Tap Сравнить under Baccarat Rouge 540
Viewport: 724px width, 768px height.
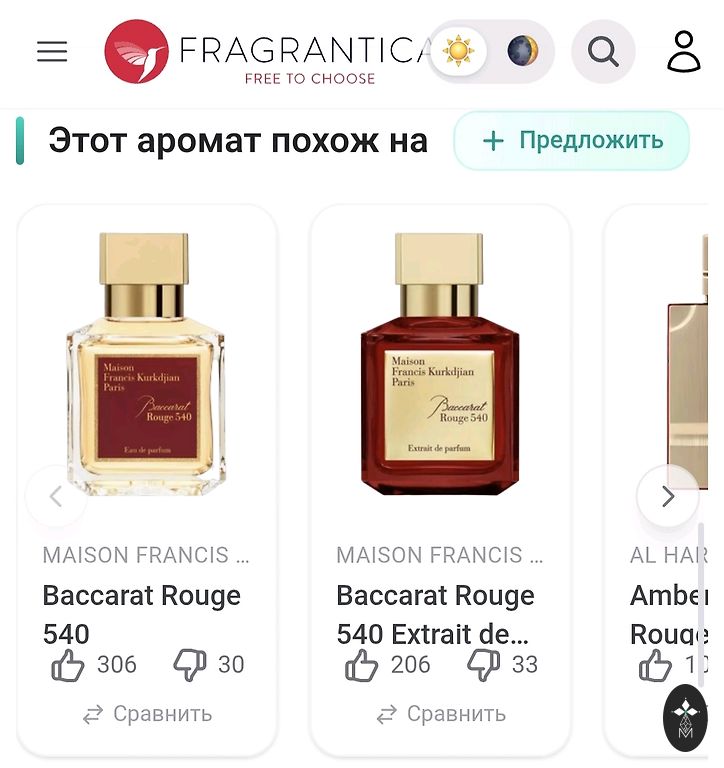(147, 714)
